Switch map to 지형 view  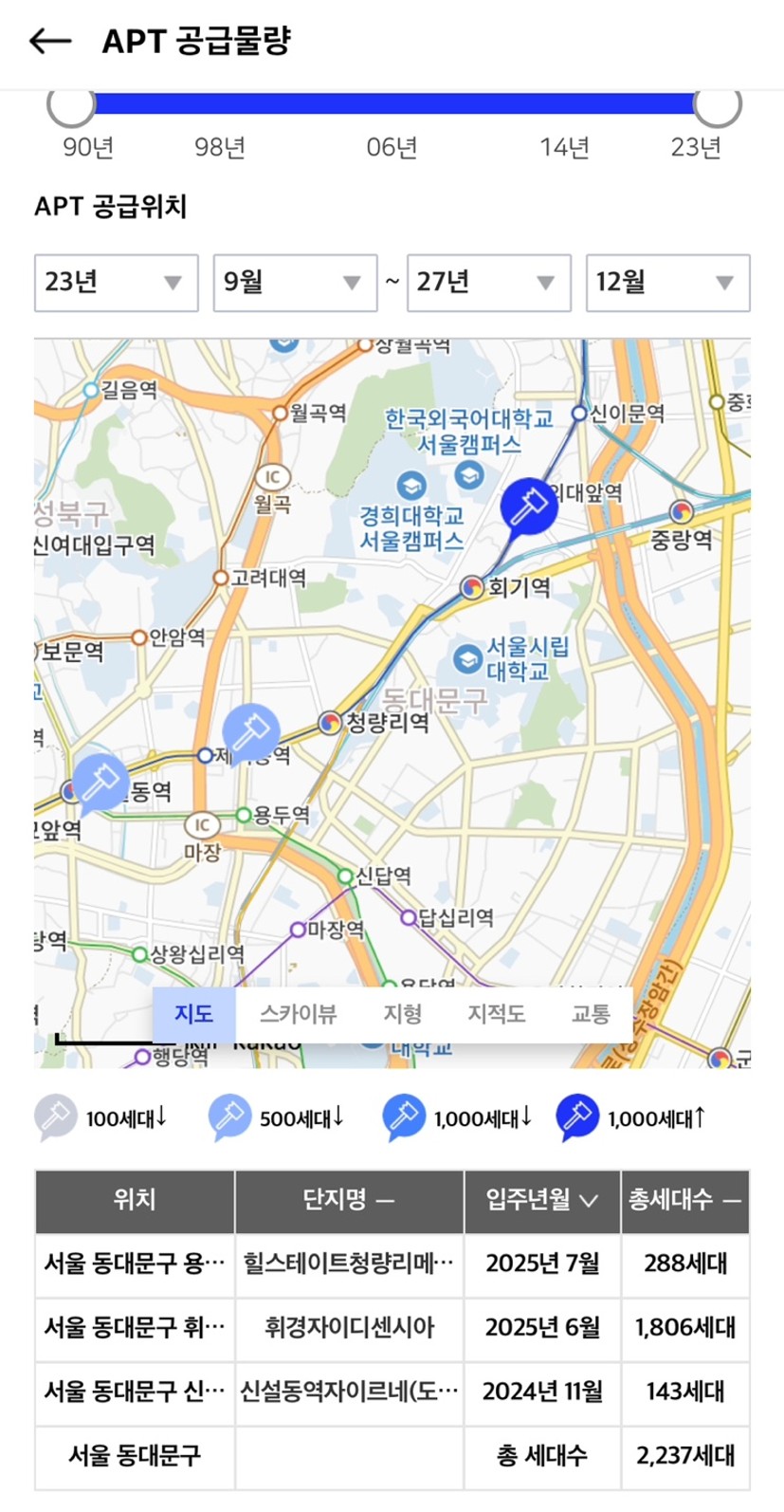[402, 1014]
